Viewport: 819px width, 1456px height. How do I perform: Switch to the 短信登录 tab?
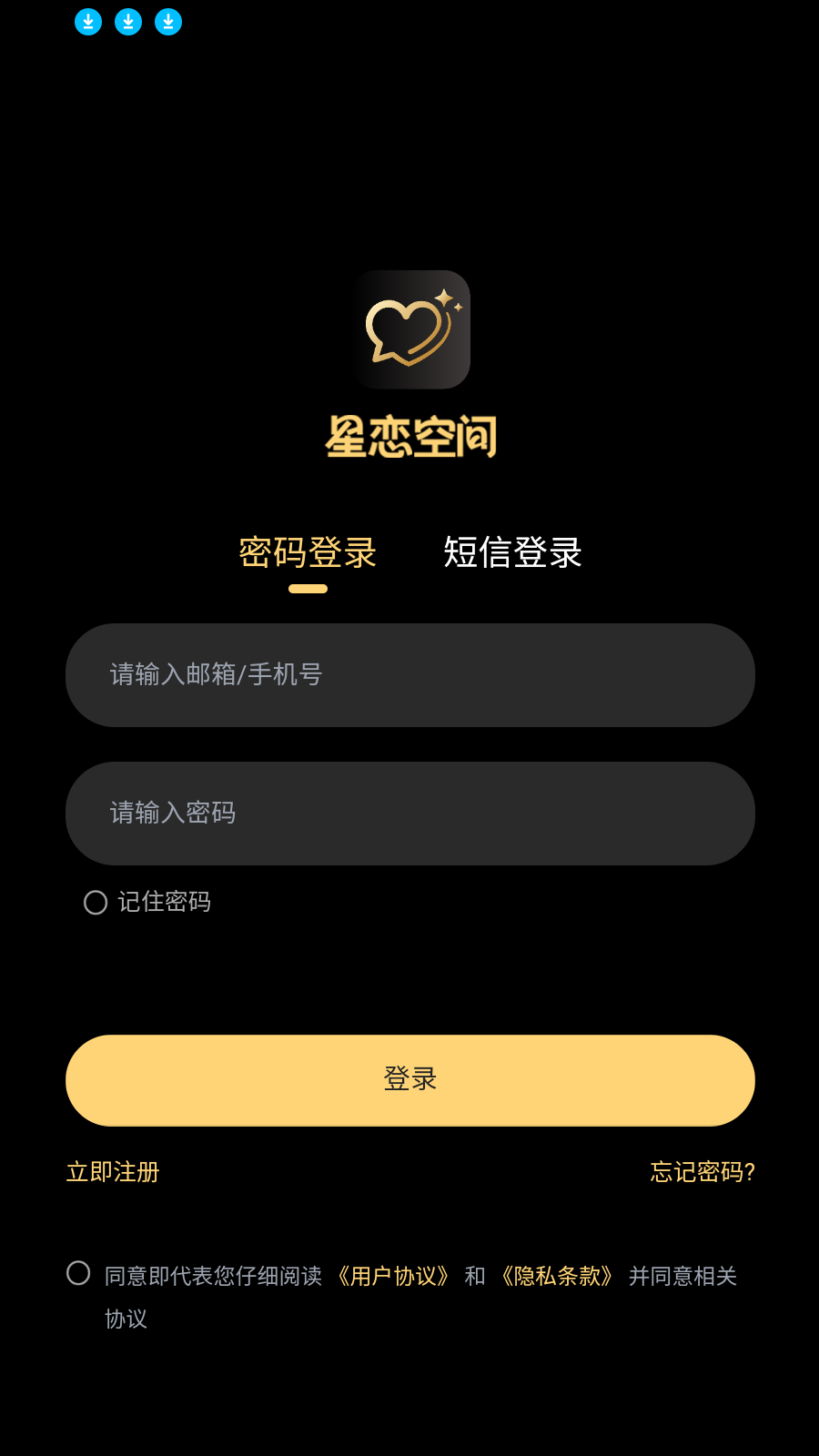[x=512, y=554]
